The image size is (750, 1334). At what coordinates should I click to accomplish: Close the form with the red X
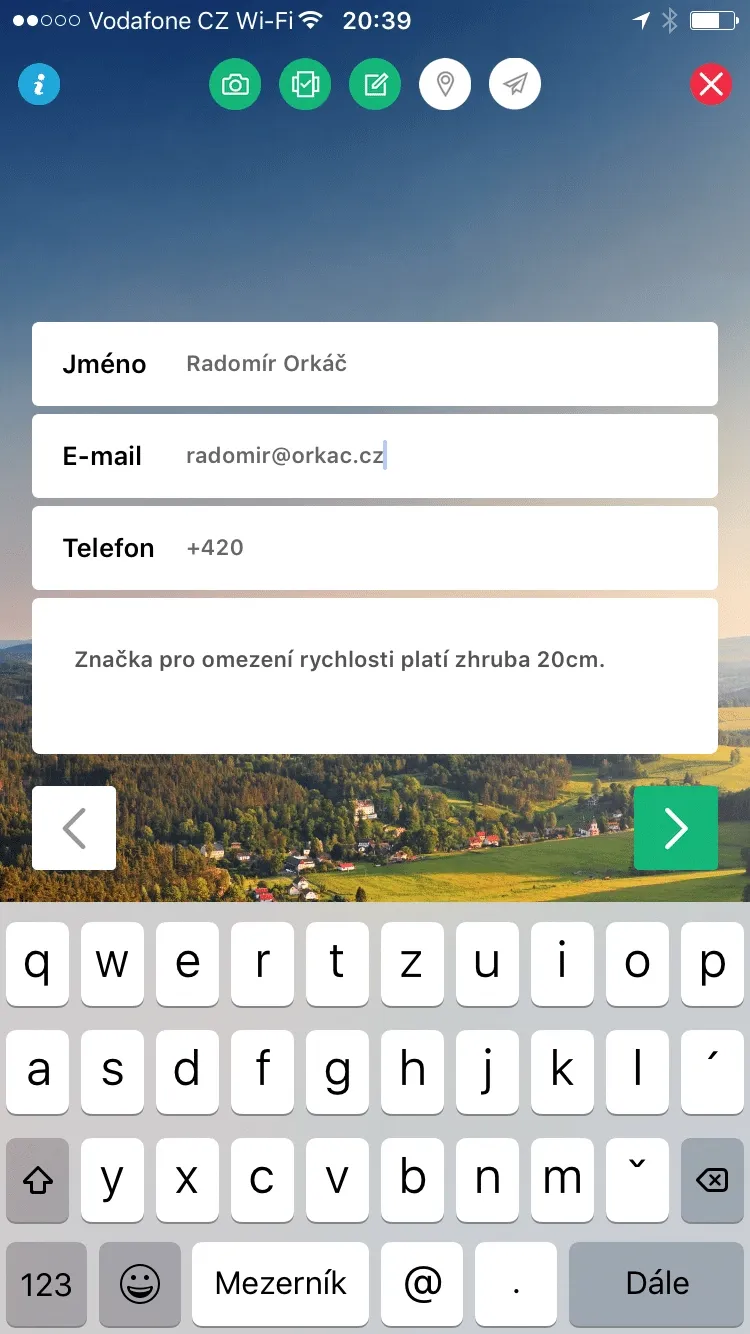point(711,84)
